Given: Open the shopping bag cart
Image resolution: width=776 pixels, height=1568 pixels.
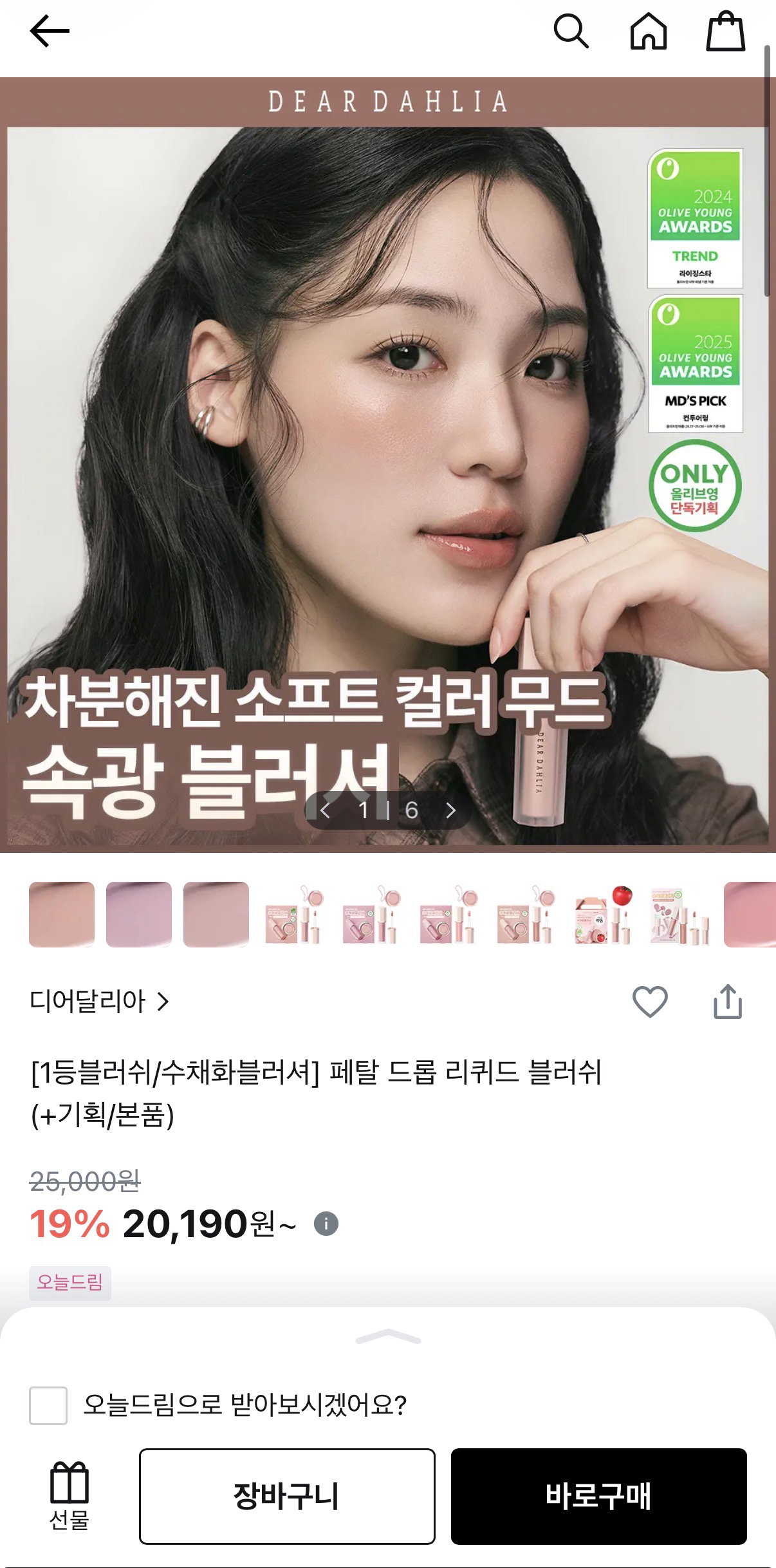Looking at the screenshot, I should coord(726,31).
